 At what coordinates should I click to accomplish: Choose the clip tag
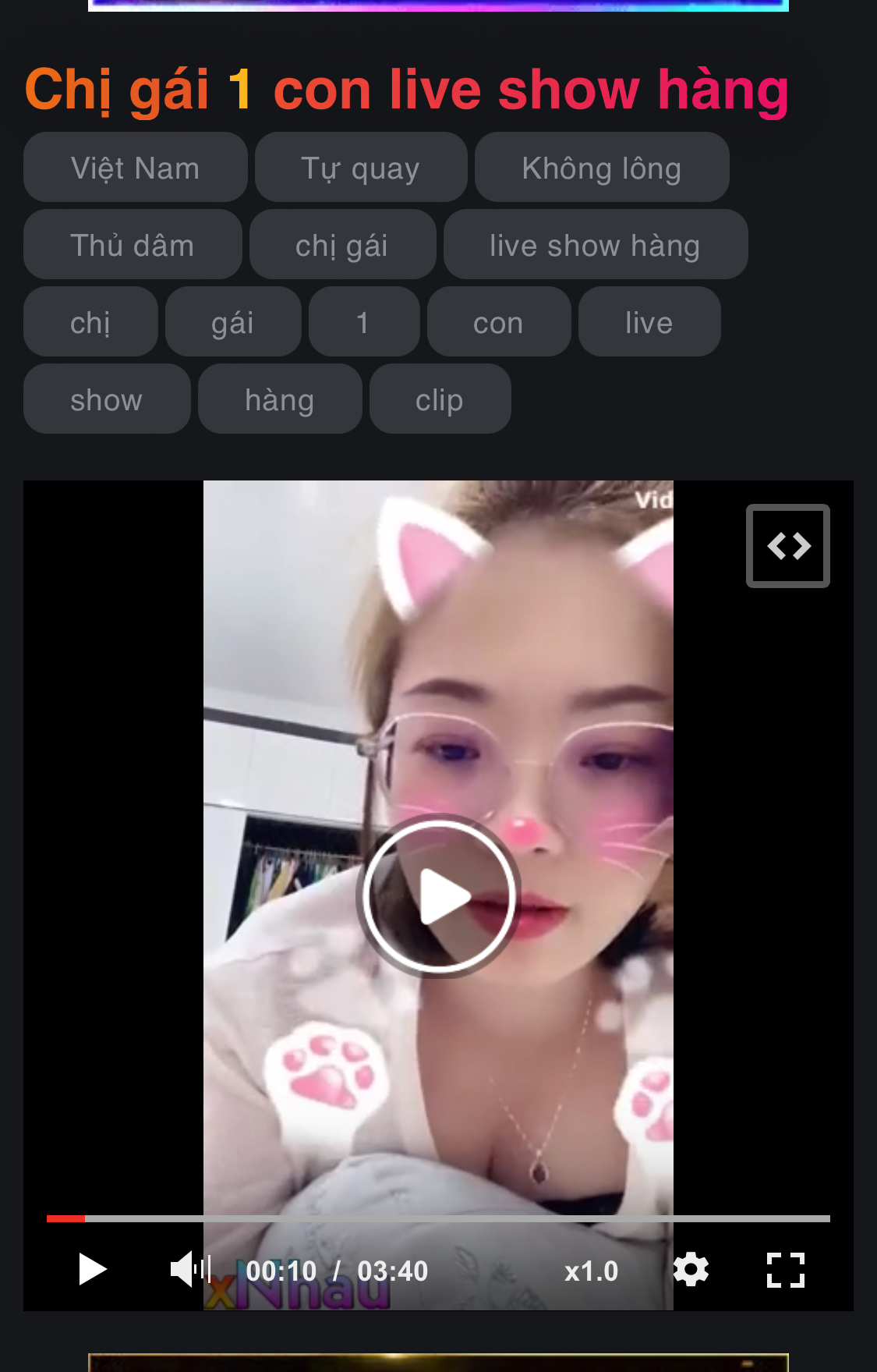[x=440, y=399]
